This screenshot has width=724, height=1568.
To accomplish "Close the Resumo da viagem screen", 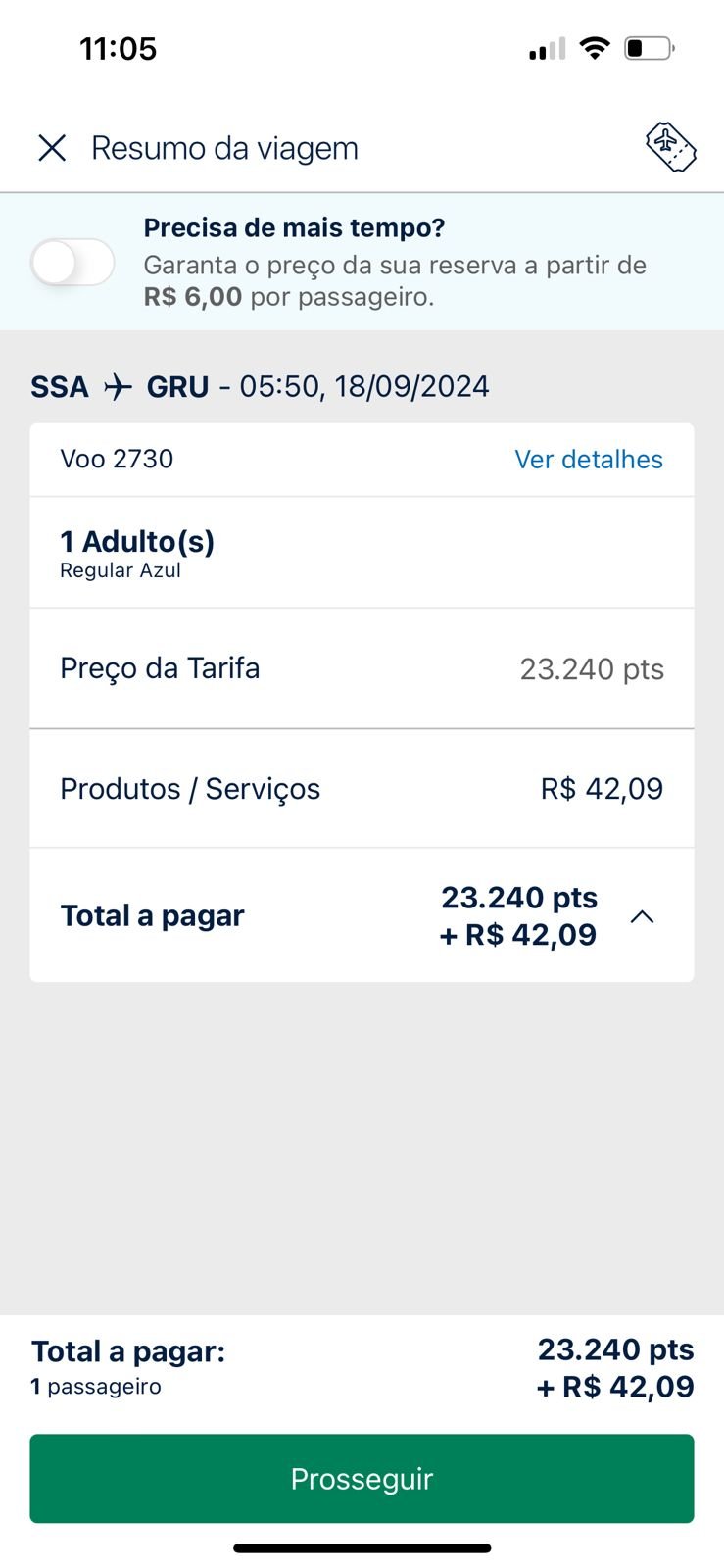I will click(x=52, y=148).
